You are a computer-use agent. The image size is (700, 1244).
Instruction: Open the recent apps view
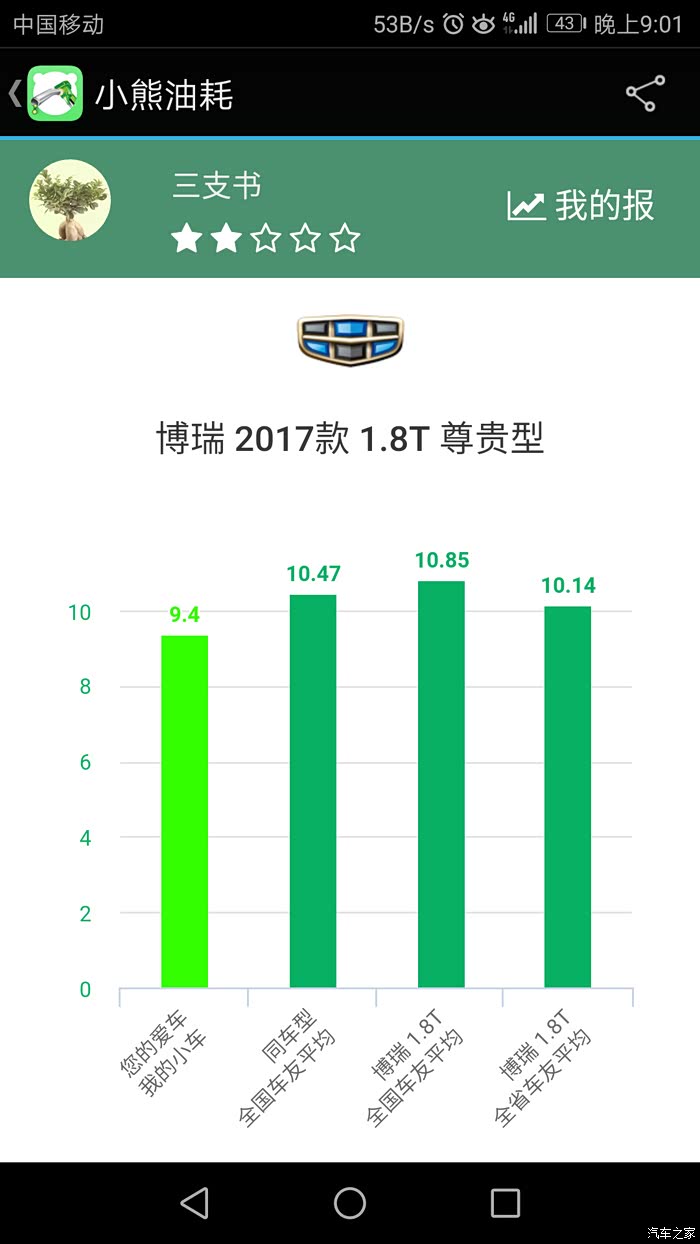(x=505, y=1202)
